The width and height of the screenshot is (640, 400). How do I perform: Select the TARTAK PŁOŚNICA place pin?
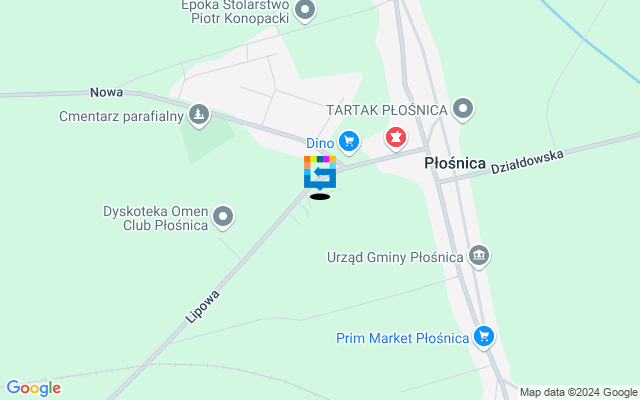pos(463,108)
